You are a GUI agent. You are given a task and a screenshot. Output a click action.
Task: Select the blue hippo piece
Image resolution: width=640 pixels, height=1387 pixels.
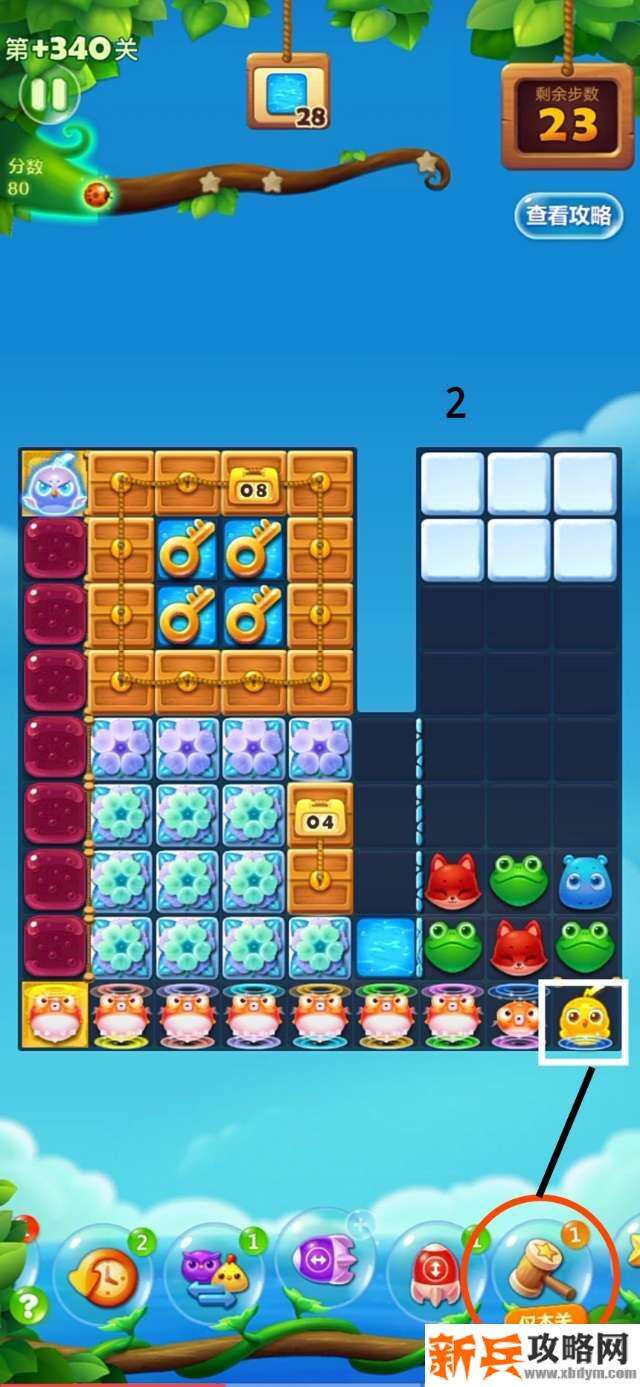point(582,880)
